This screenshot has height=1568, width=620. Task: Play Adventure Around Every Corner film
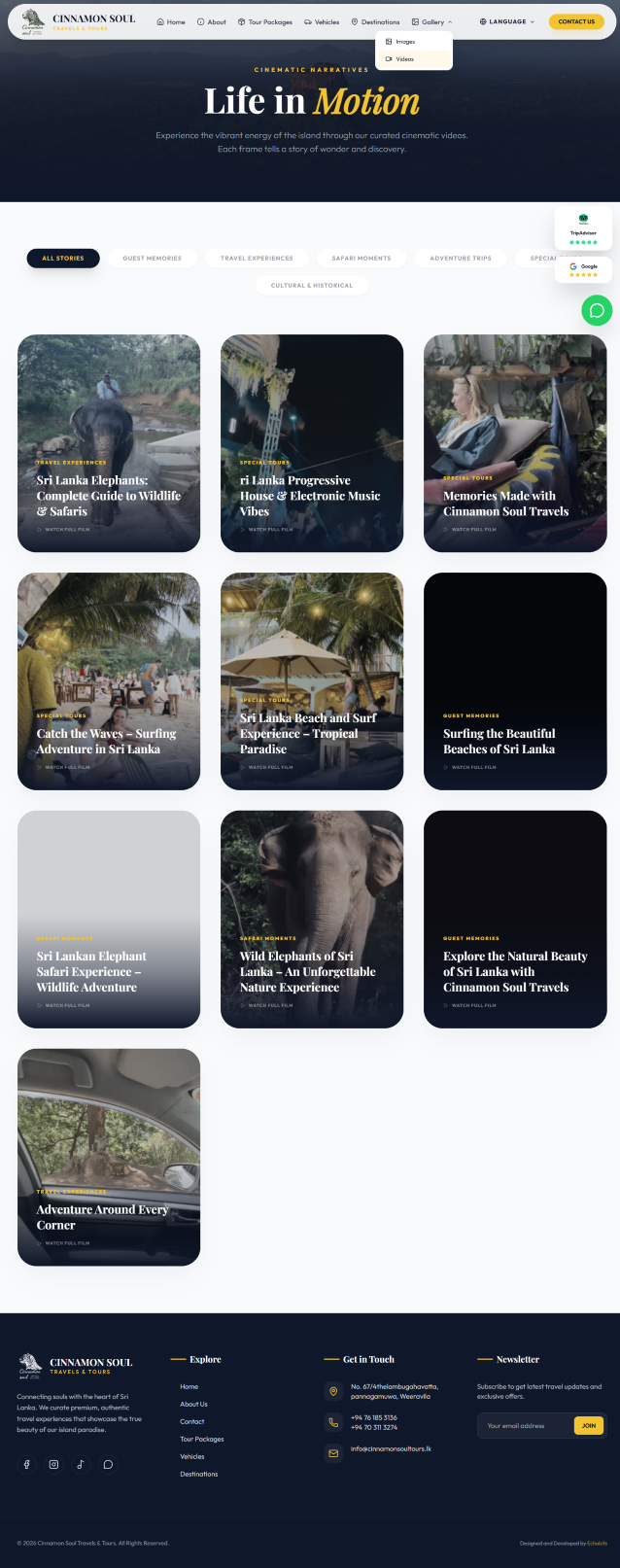point(109,1156)
